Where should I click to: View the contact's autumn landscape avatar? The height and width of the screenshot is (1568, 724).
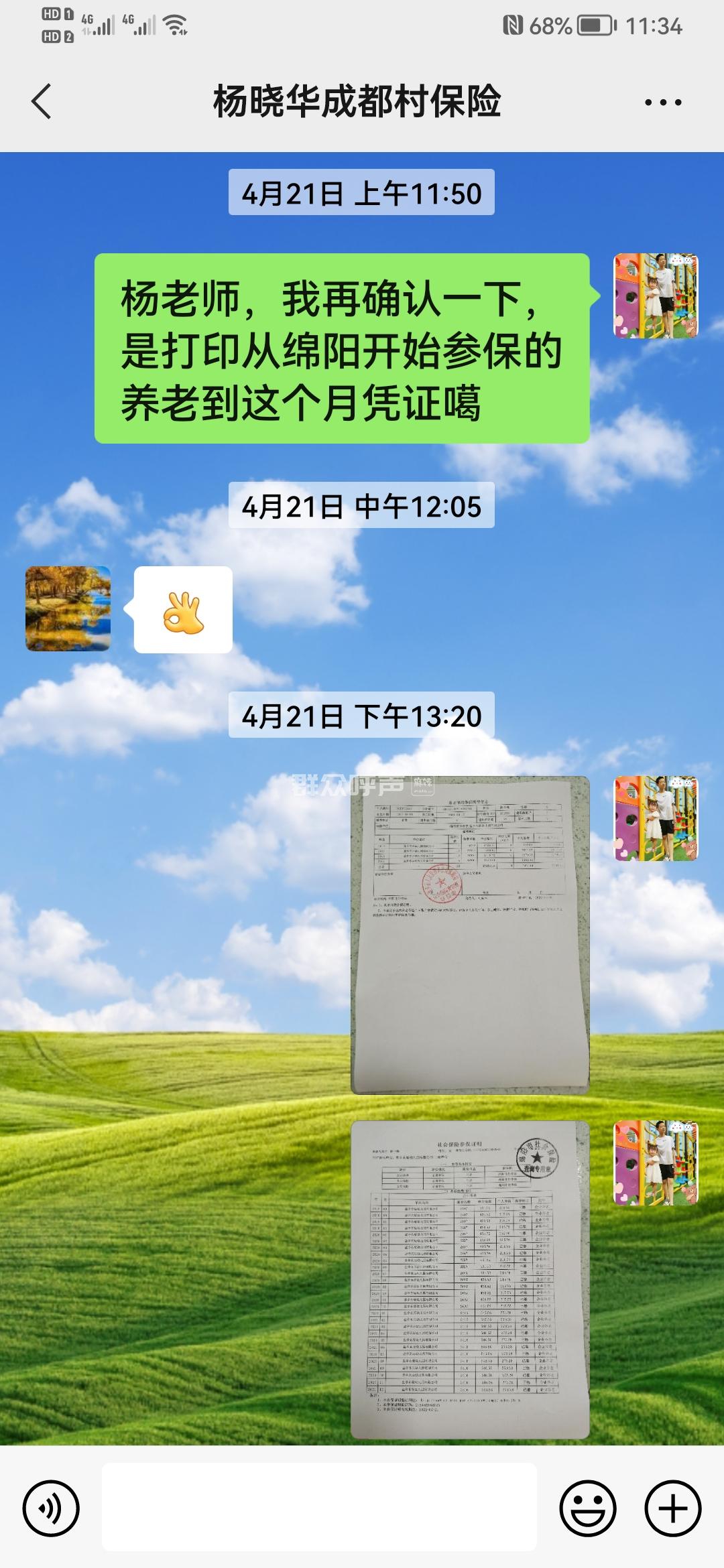pyautogui.click(x=68, y=608)
